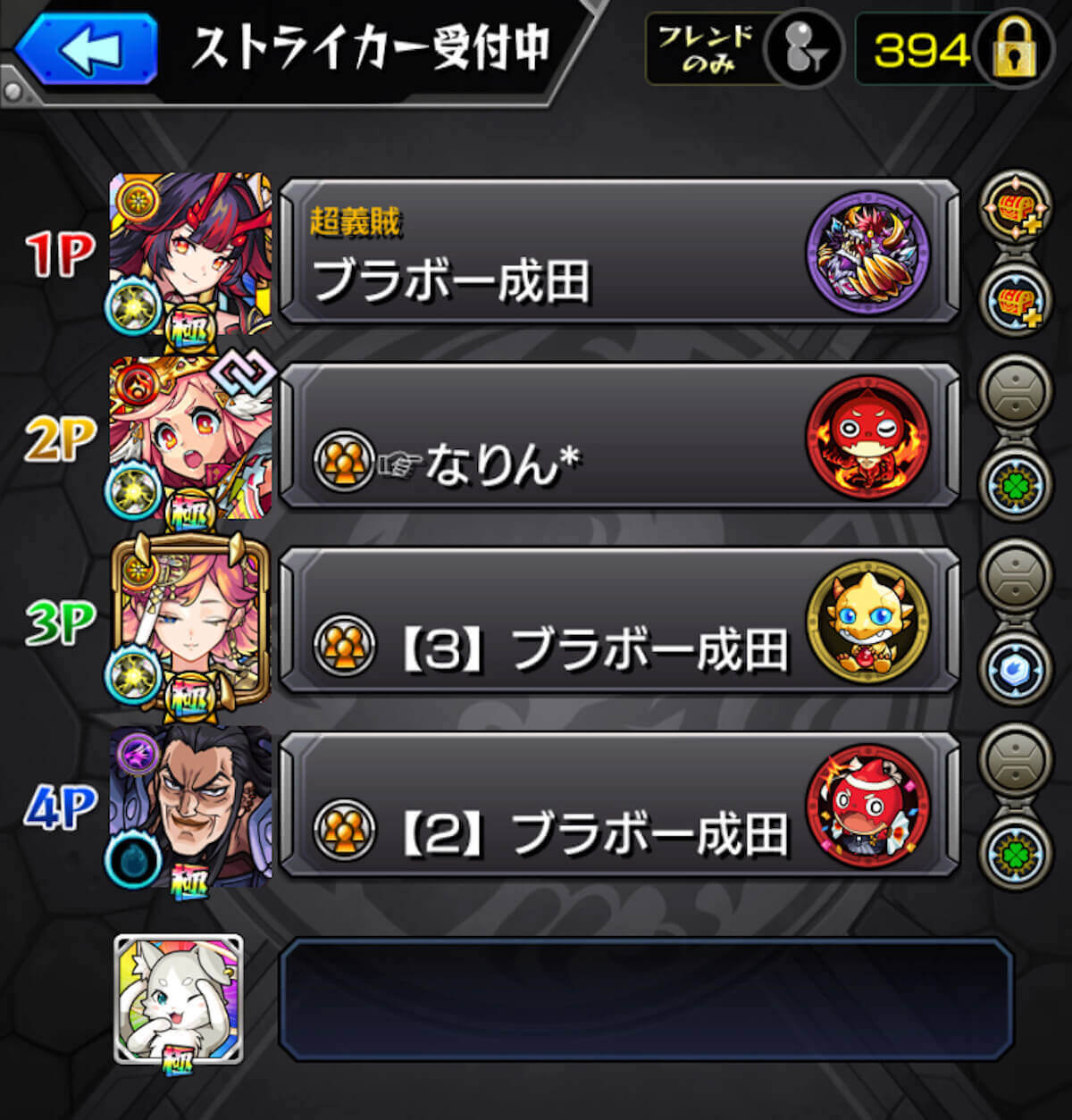The height and width of the screenshot is (1120, 1072).
Task: Select the white rabbit helper monster
Action: click(x=179, y=999)
